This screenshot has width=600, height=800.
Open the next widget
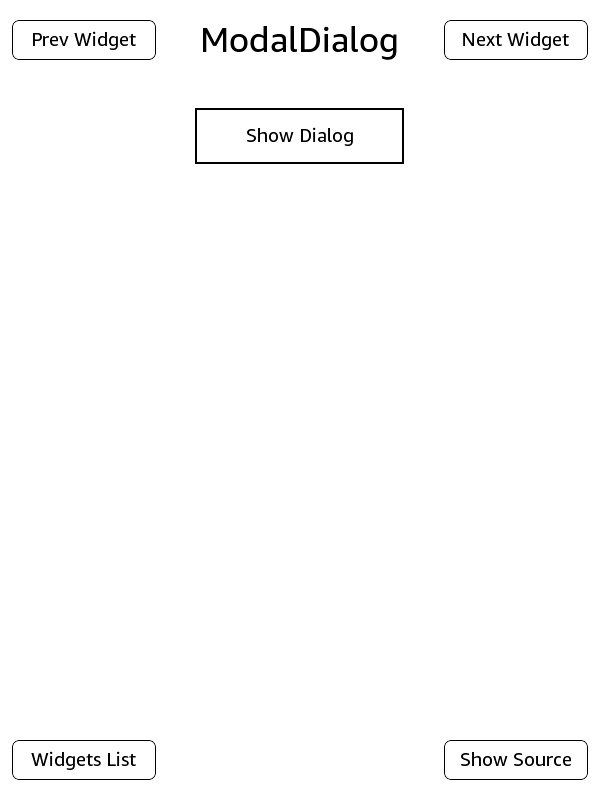coord(515,40)
